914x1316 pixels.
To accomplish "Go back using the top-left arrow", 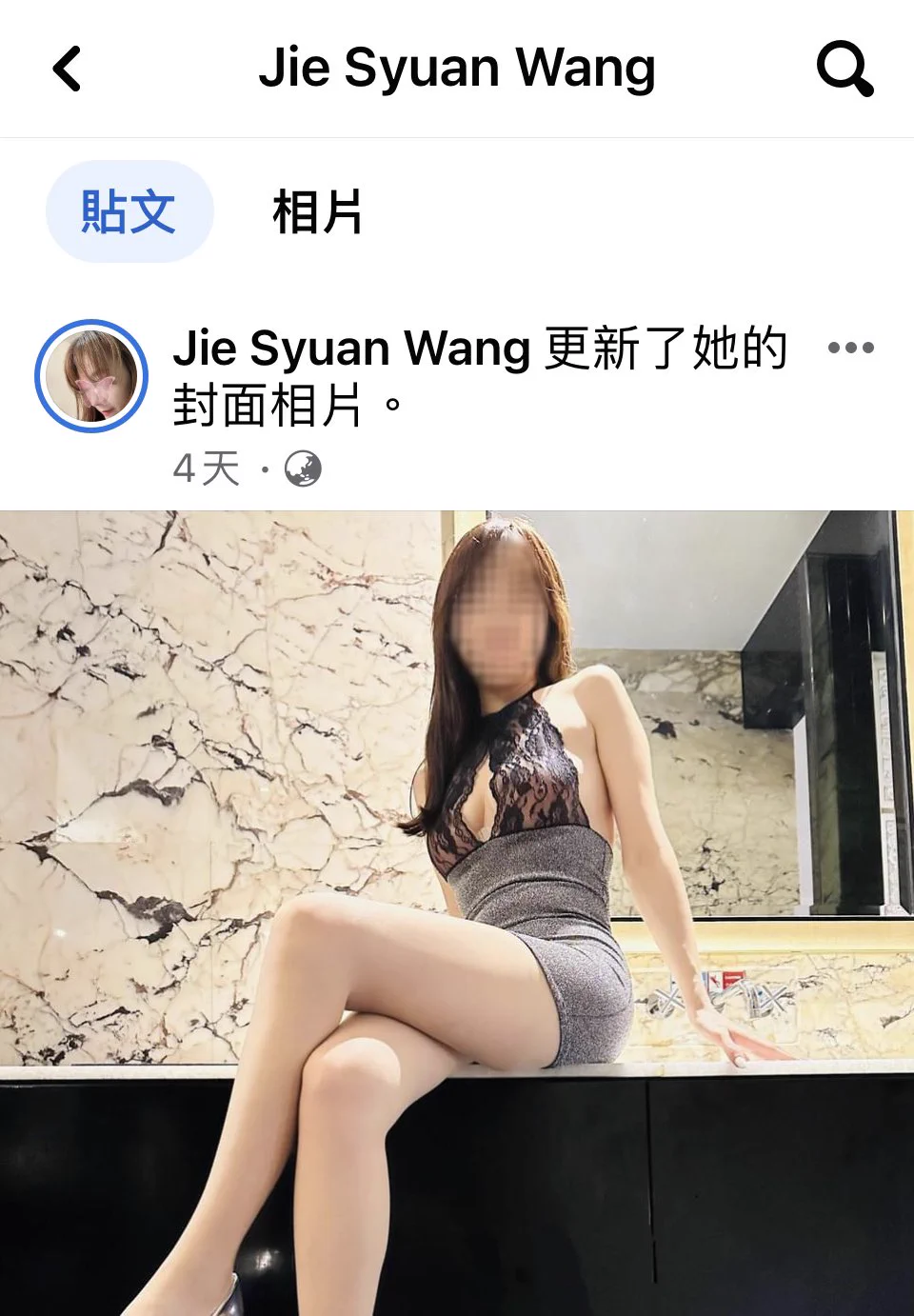I will (x=67, y=69).
